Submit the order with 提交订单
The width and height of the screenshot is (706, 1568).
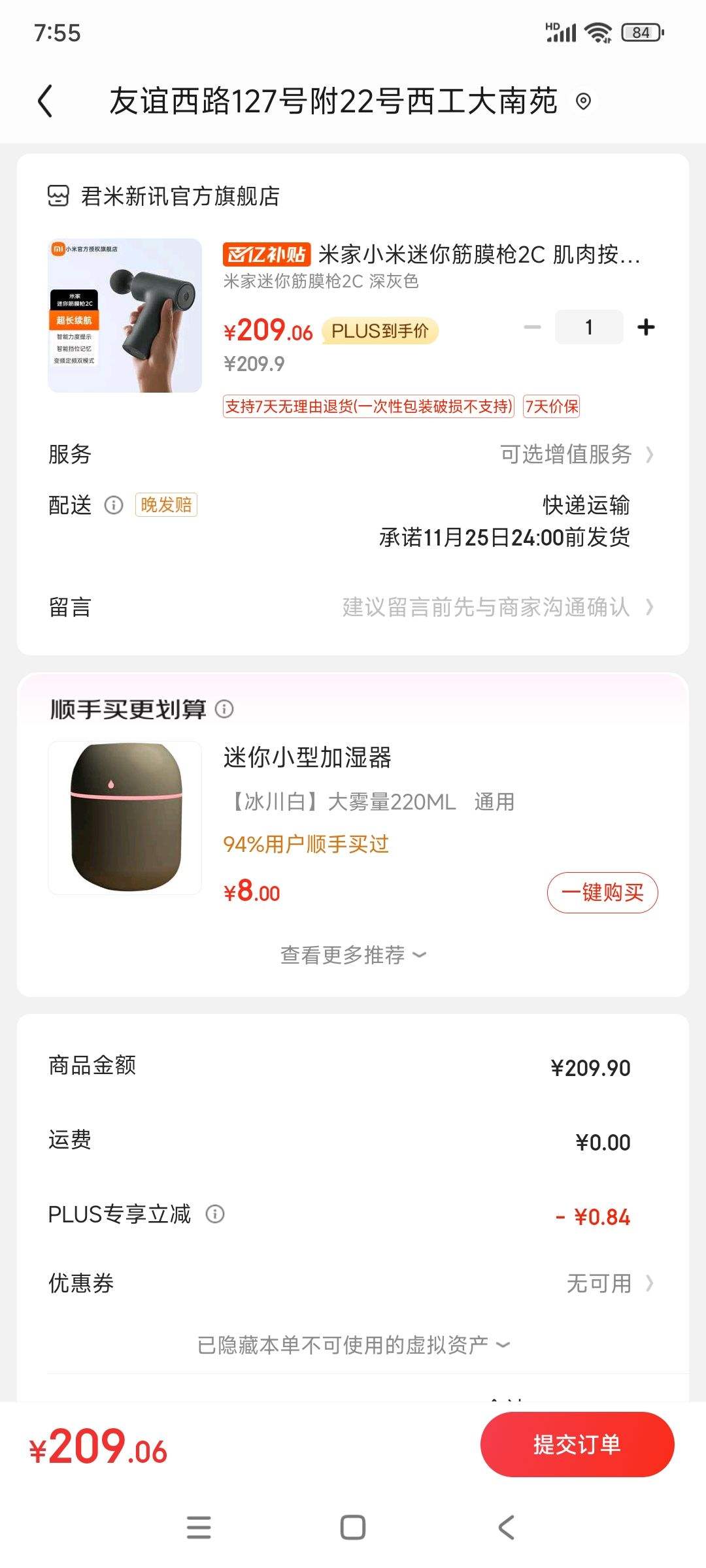click(577, 1445)
